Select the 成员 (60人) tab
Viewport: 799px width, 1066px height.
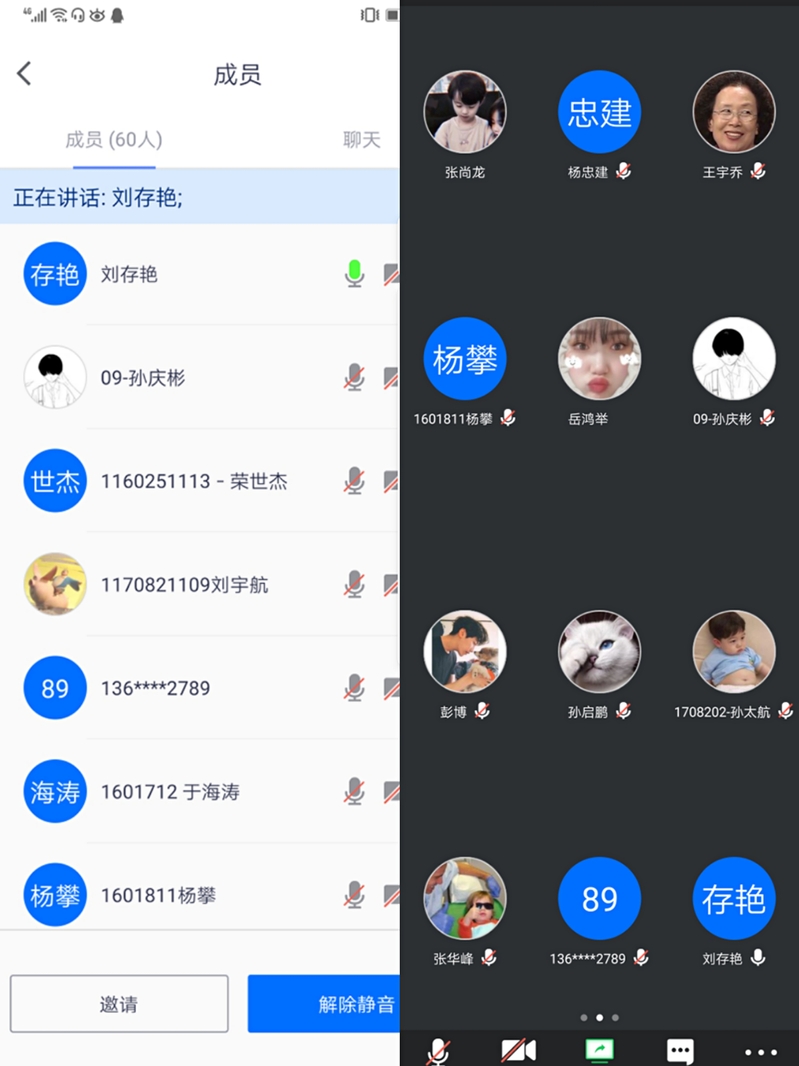point(113,140)
